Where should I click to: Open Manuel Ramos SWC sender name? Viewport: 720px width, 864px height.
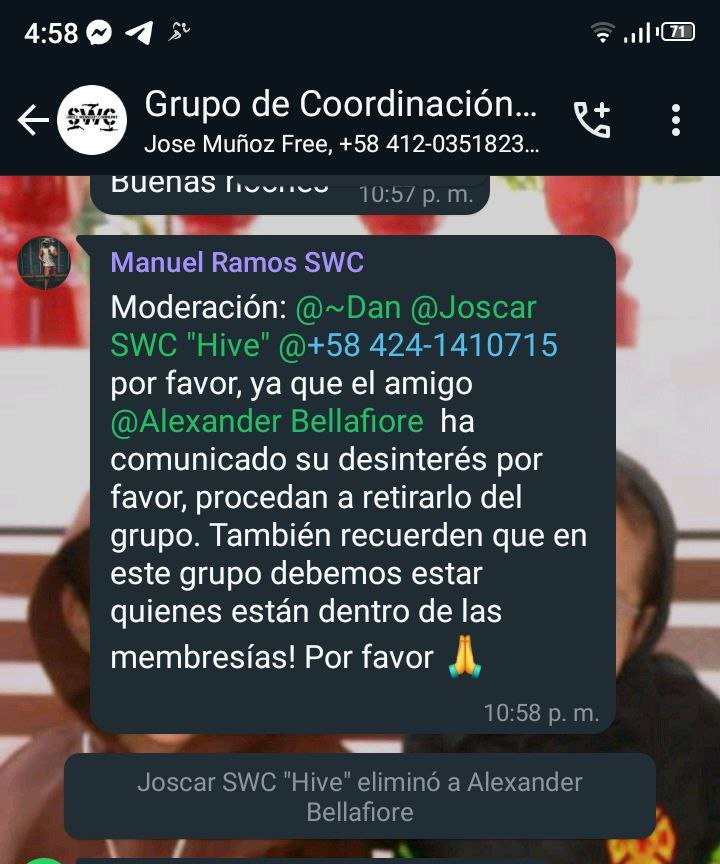point(237,263)
